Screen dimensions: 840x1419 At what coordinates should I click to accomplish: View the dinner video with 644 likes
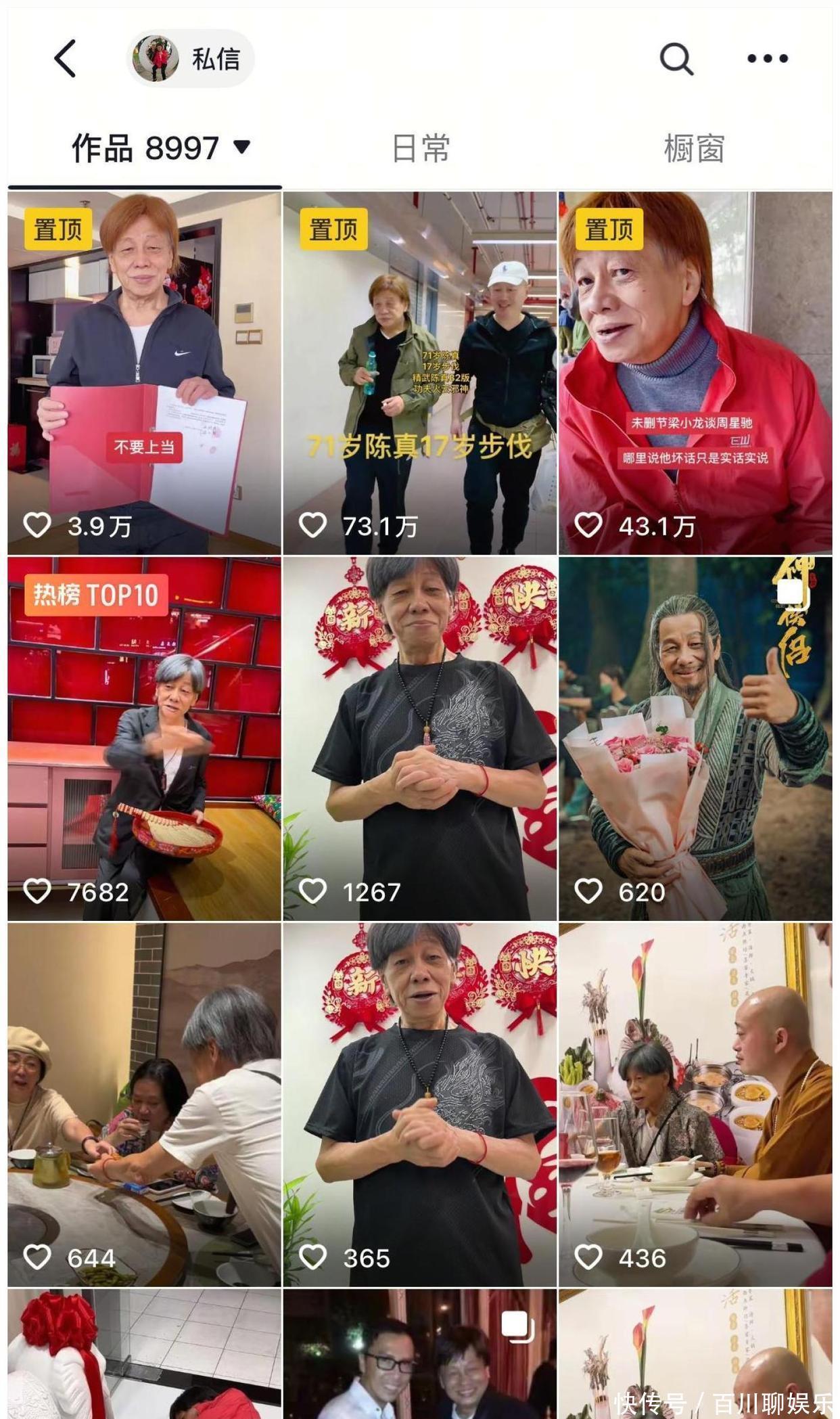point(144,1104)
